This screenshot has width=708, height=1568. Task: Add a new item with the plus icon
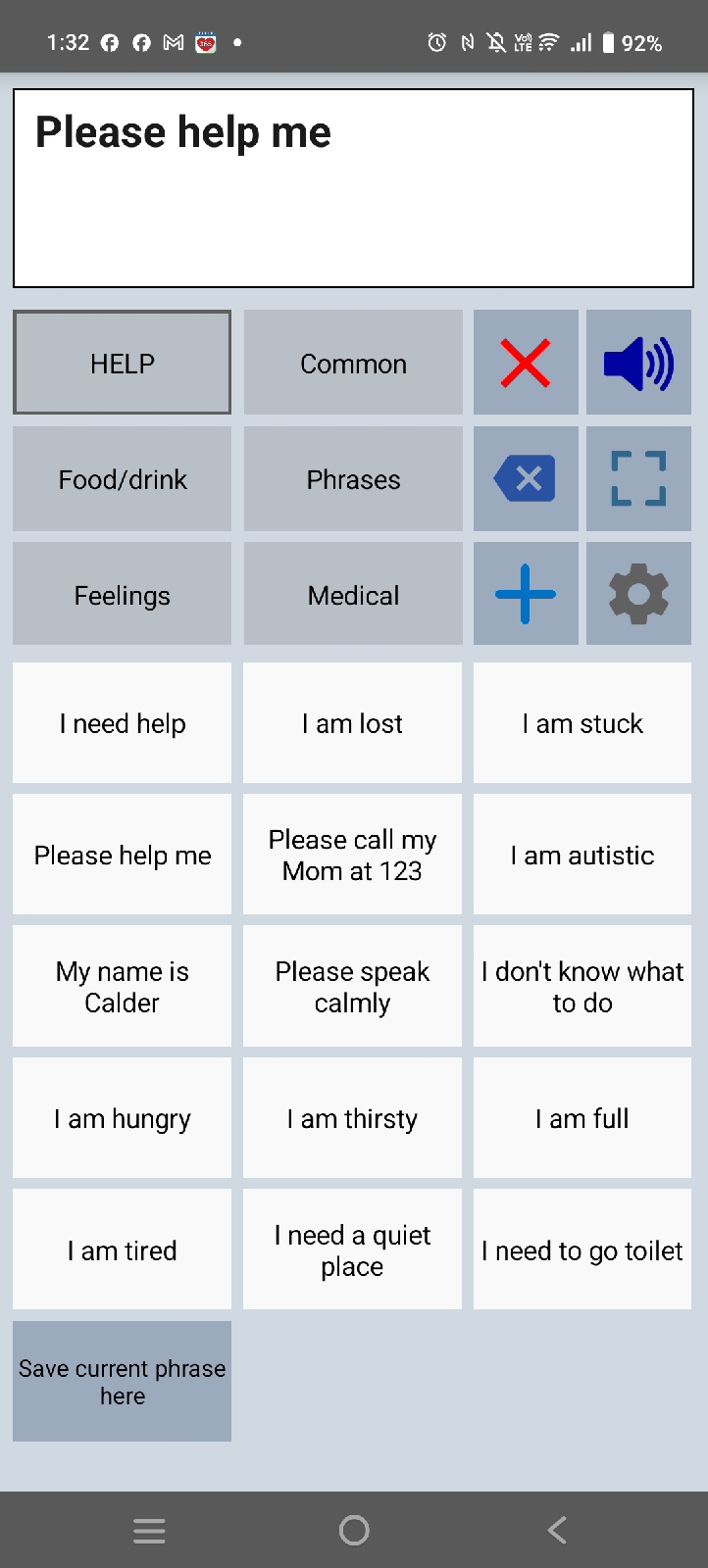click(526, 594)
